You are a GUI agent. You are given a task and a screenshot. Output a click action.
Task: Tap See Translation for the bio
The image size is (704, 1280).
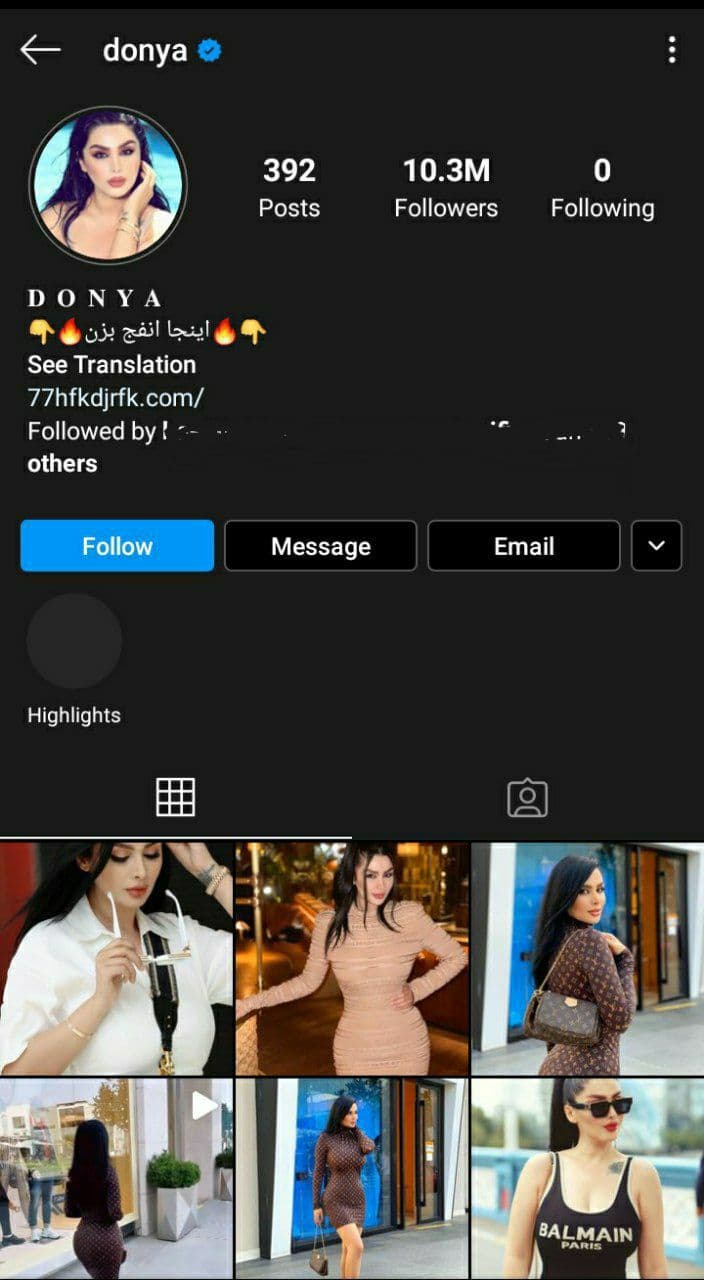tap(111, 364)
